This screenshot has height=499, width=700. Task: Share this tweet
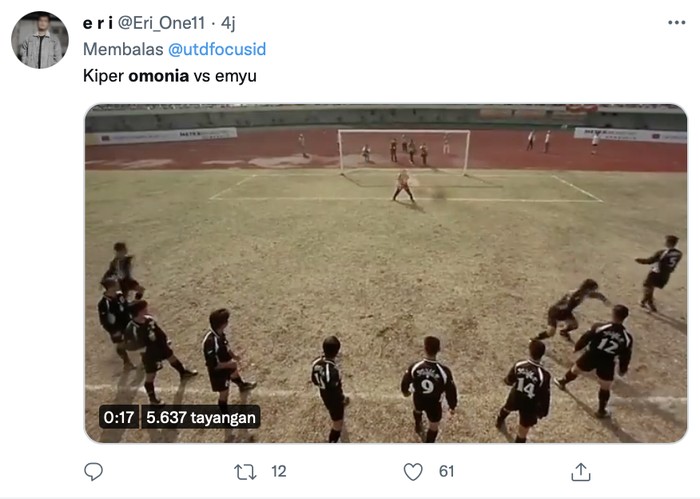pos(580,471)
